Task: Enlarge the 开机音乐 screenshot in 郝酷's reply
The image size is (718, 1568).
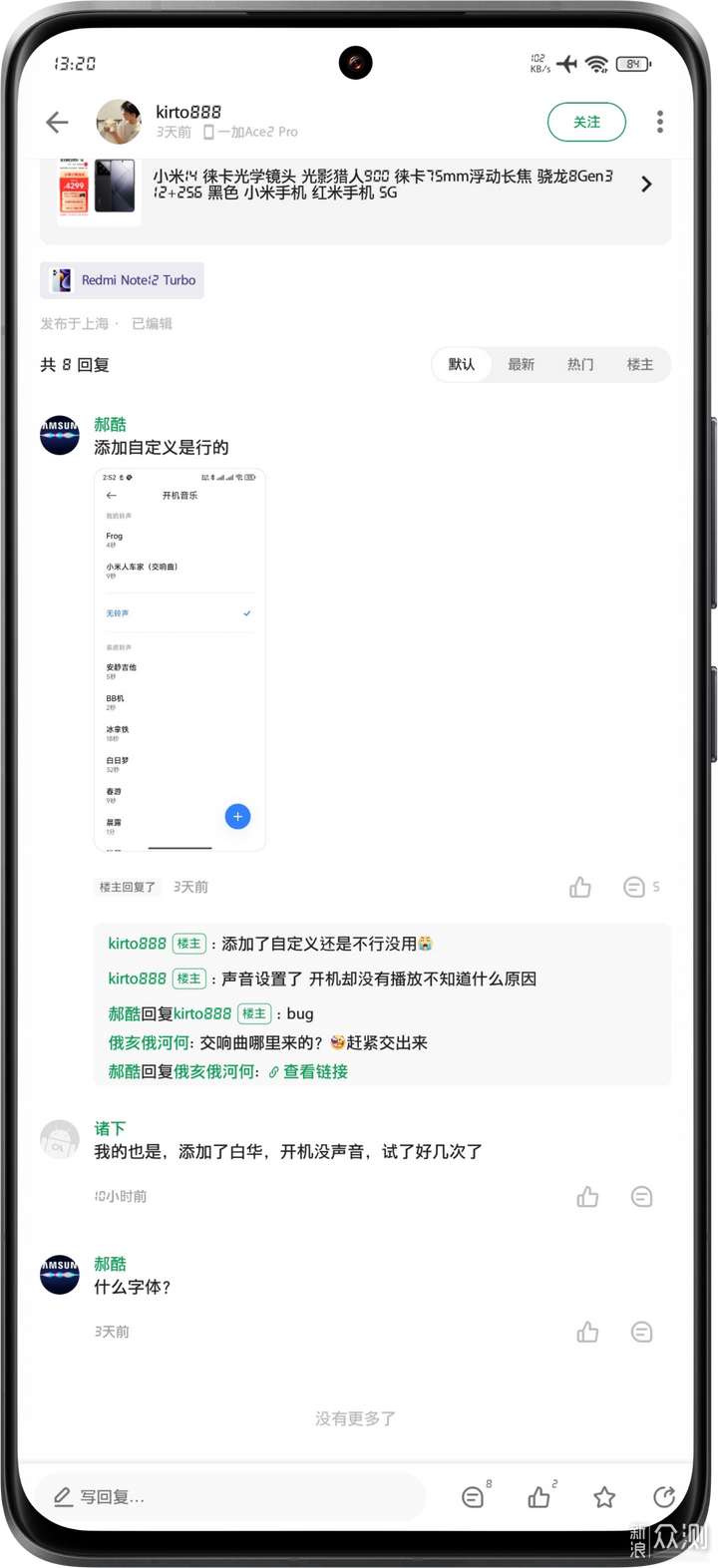Action: (x=179, y=659)
